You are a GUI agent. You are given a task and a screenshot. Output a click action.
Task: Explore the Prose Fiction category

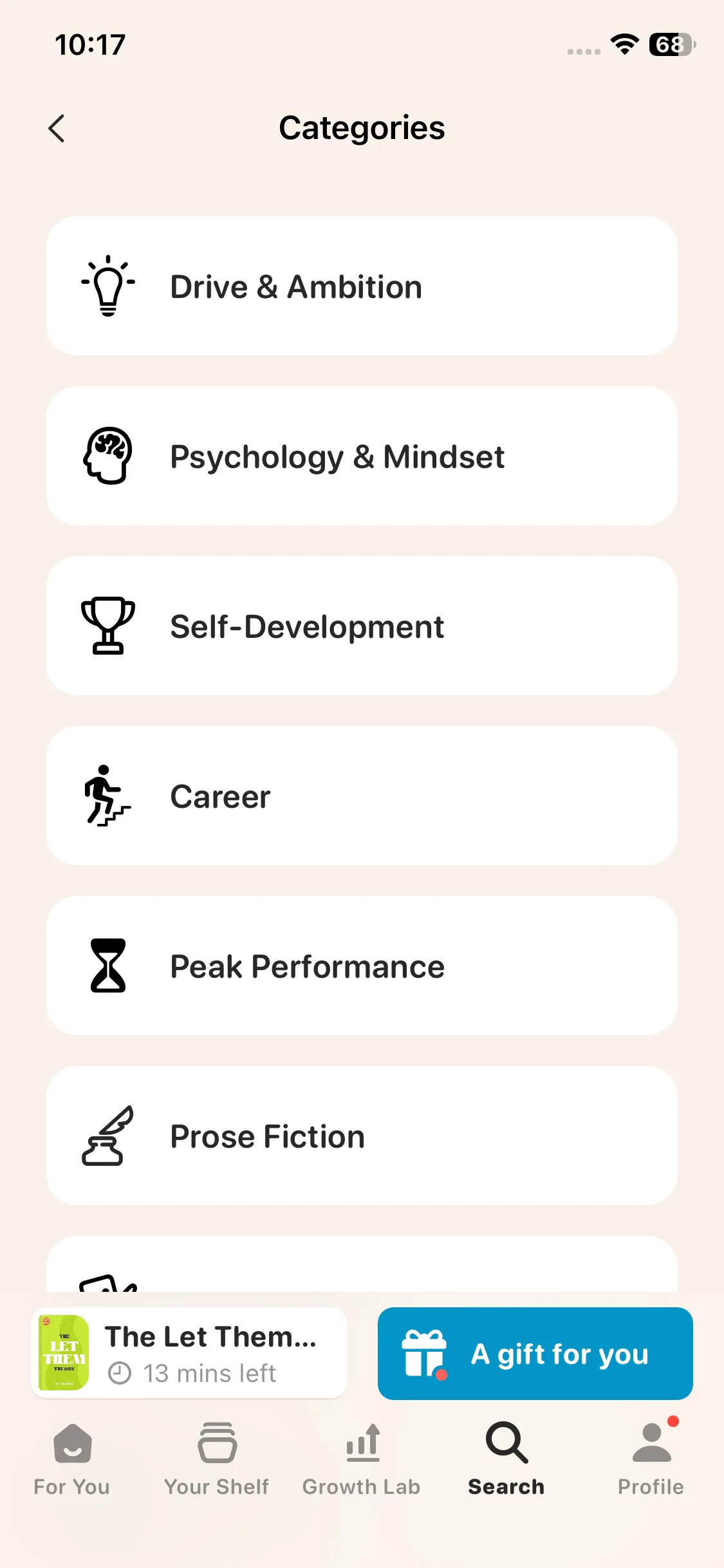click(362, 1135)
